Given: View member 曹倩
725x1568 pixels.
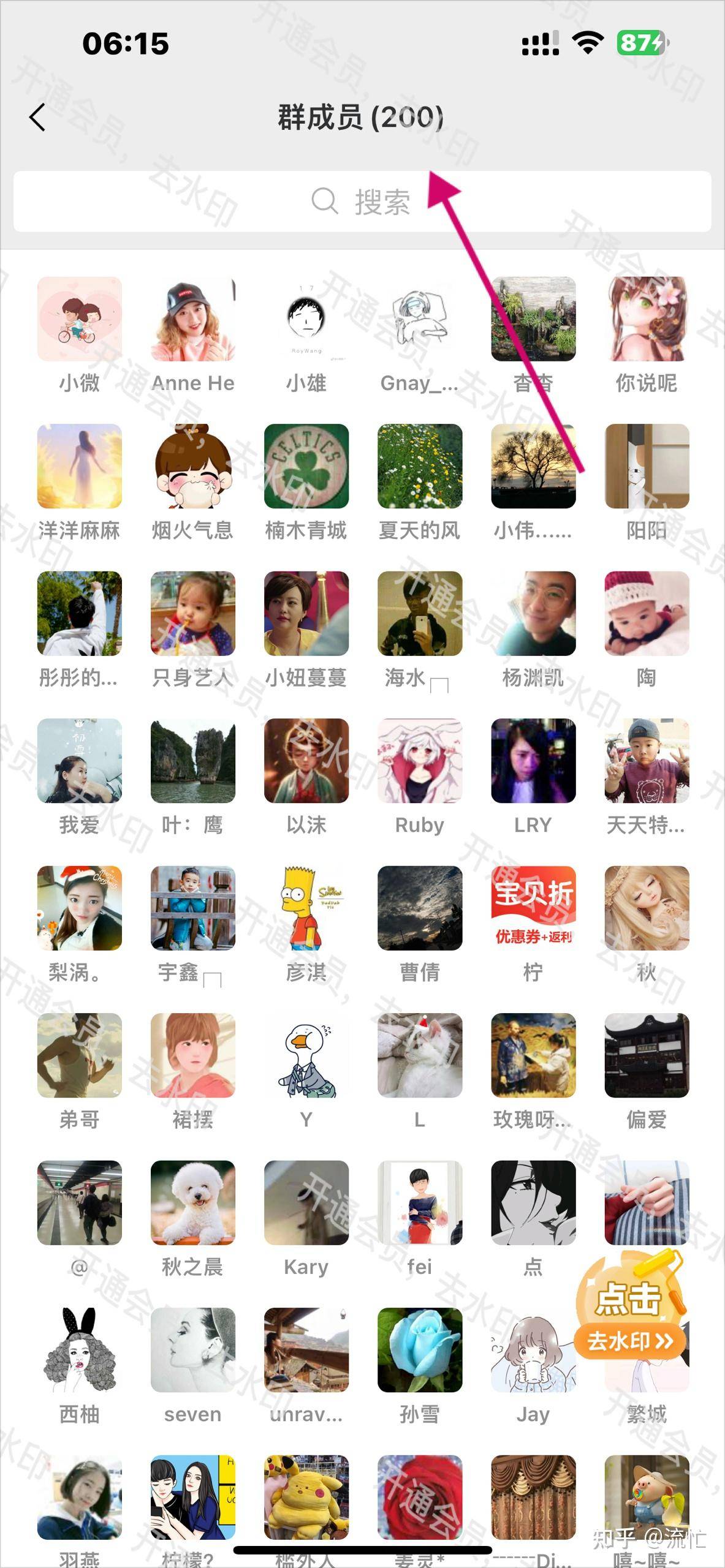Looking at the screenshot, I should 420,908.
